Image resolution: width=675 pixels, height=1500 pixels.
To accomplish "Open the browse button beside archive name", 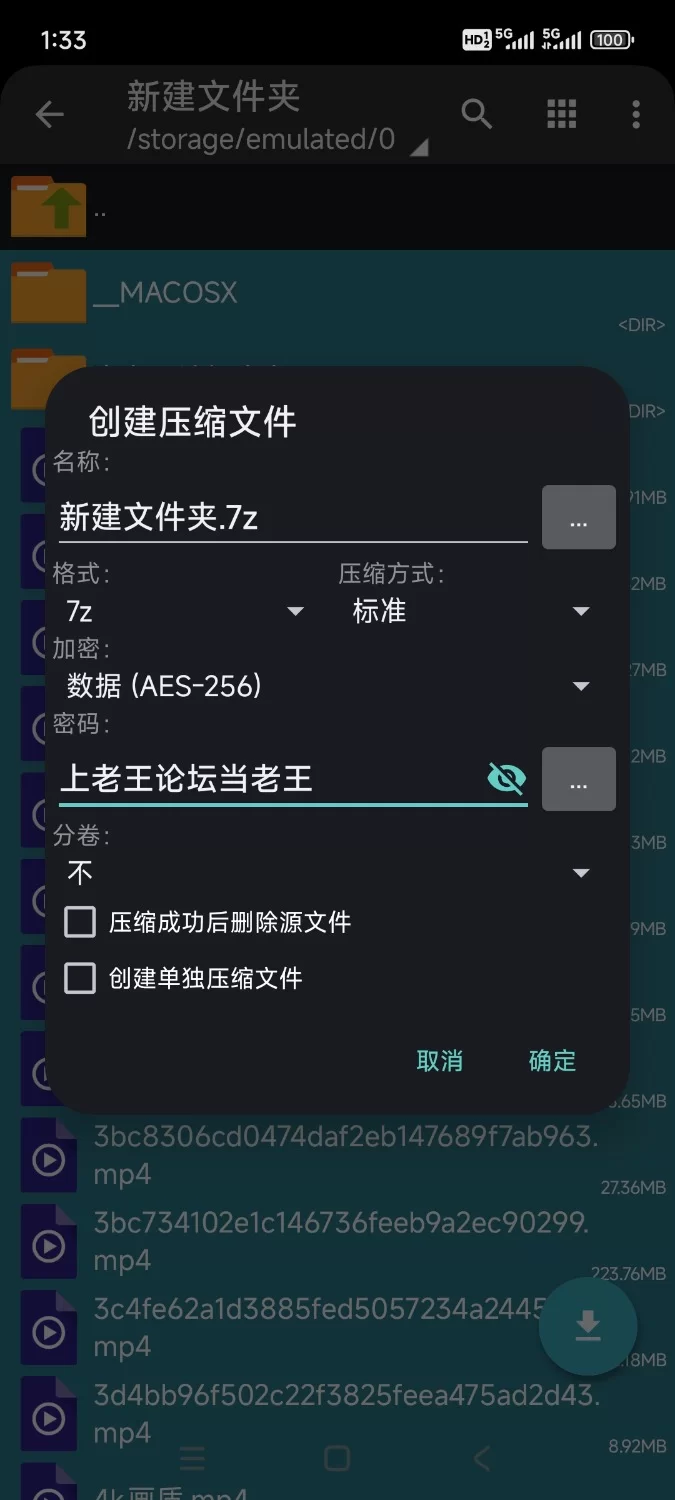I will click(578, 518).
